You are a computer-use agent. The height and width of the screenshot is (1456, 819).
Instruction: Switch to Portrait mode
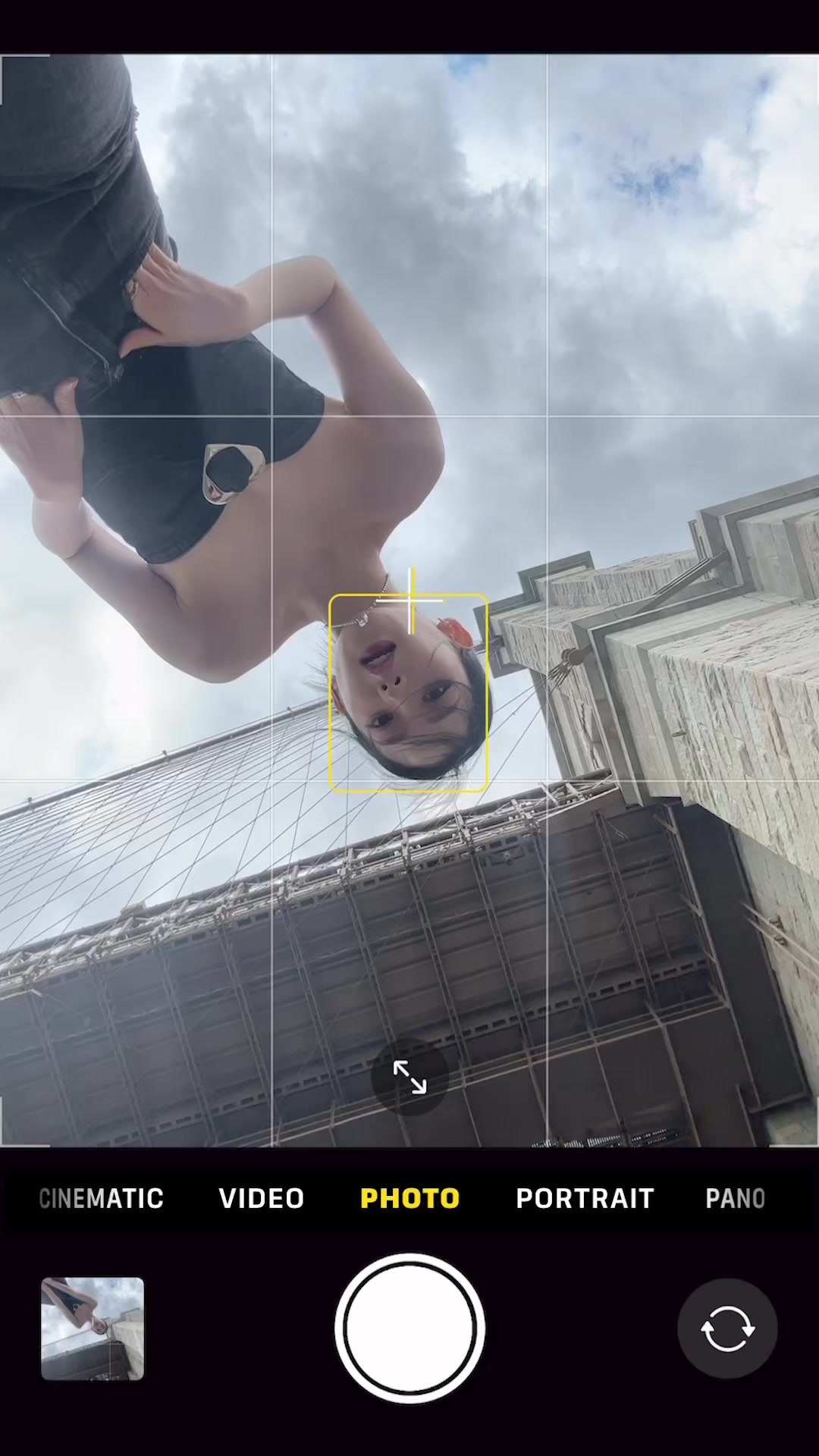[x=585, y=1199]
